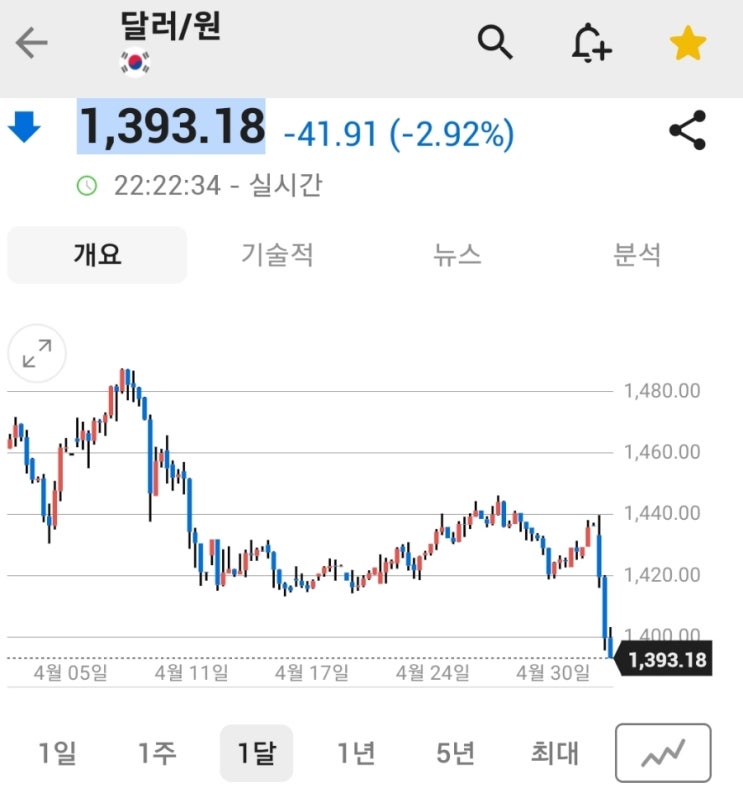The image size is (743, 802).
Task: Switch to the 개요 tab
Action: click(97, 254)
